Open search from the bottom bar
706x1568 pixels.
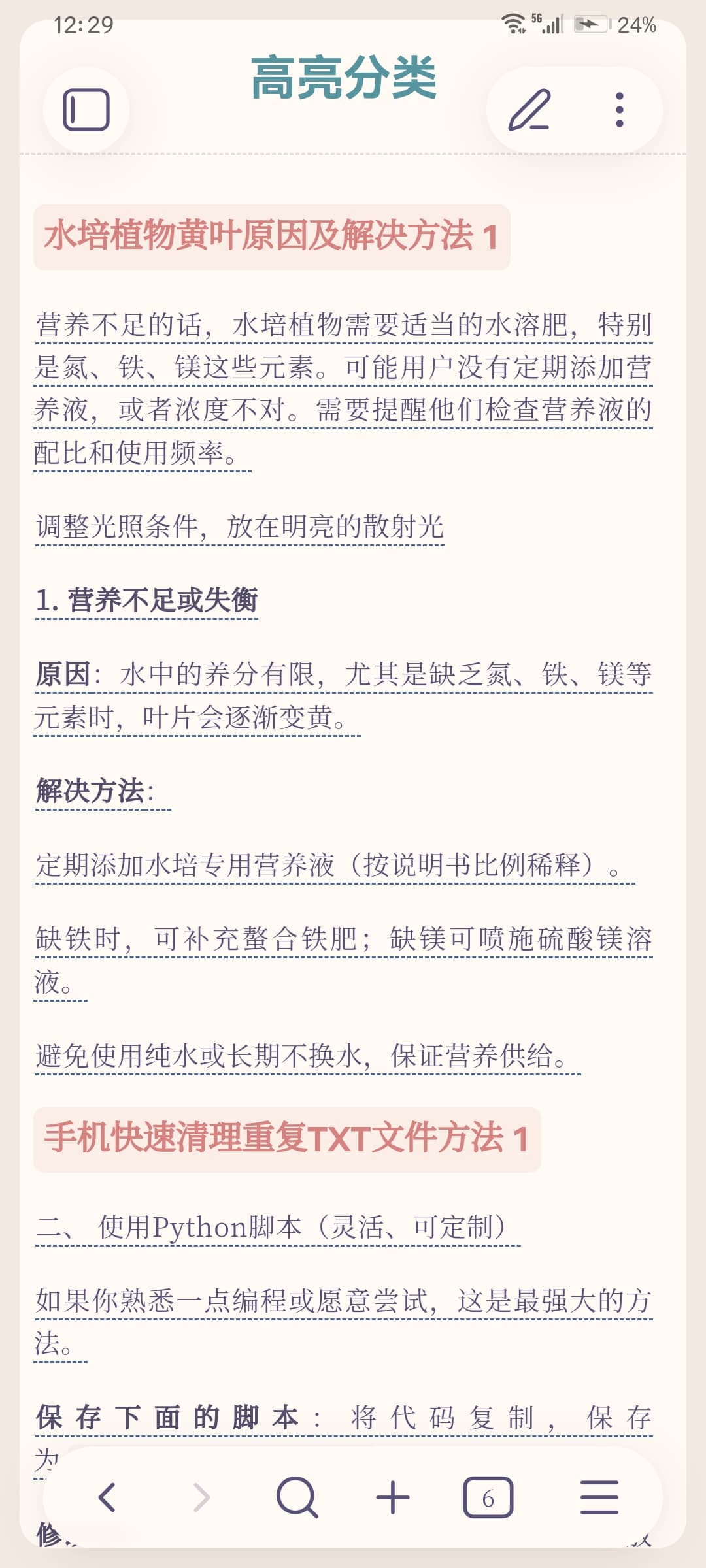coord(297,1497)
